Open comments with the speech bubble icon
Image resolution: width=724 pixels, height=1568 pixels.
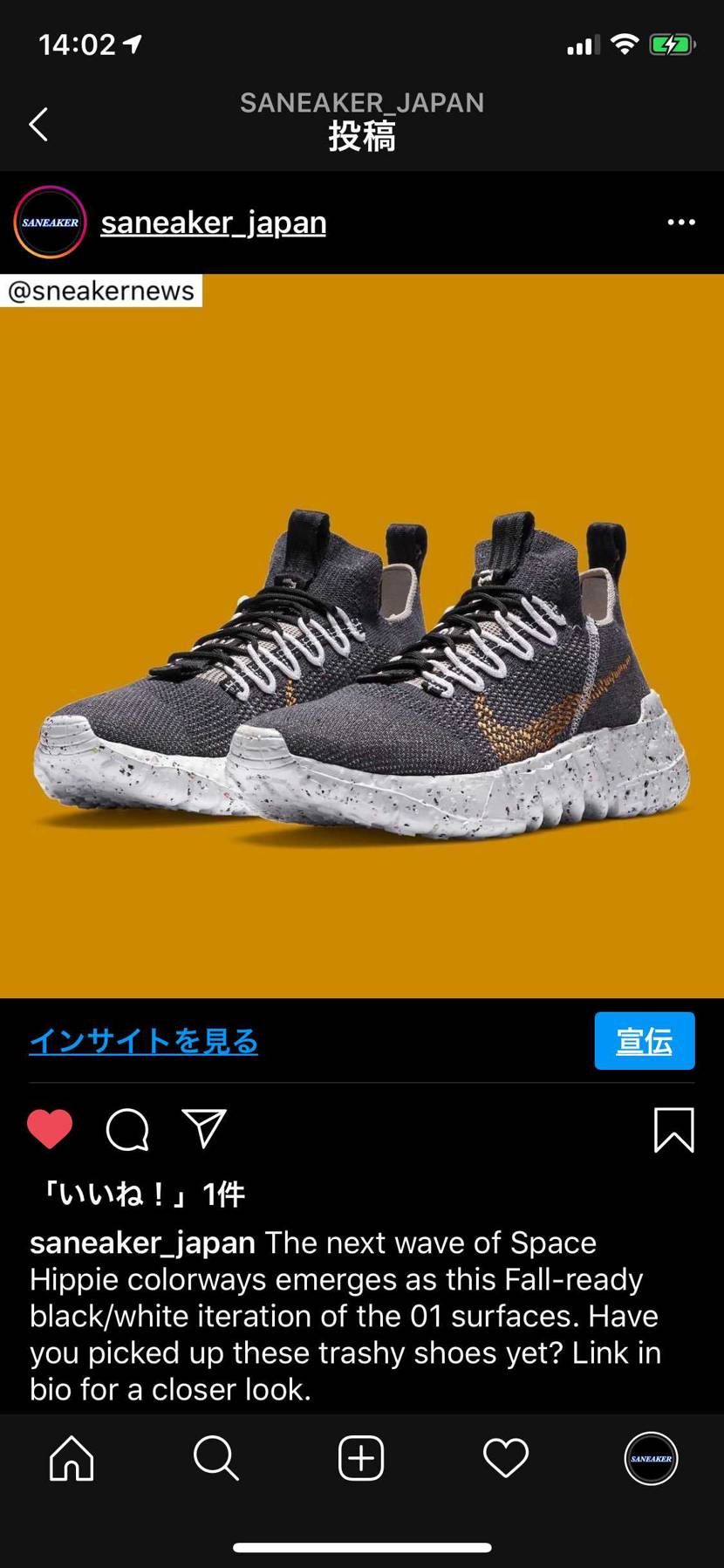click(126, 1128)
